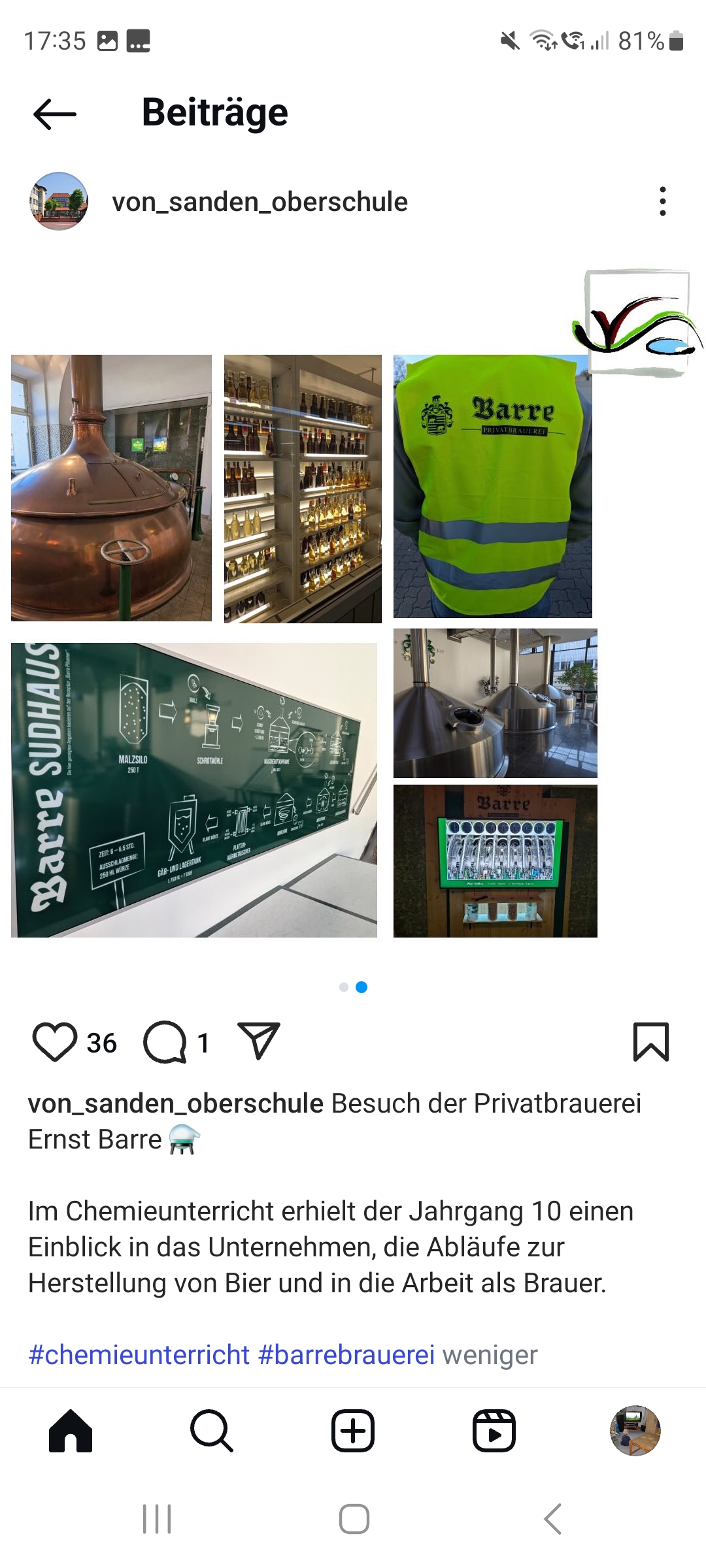Open comments on the post
This screenshot has width=706, height=1568.
click(165, 1042)
